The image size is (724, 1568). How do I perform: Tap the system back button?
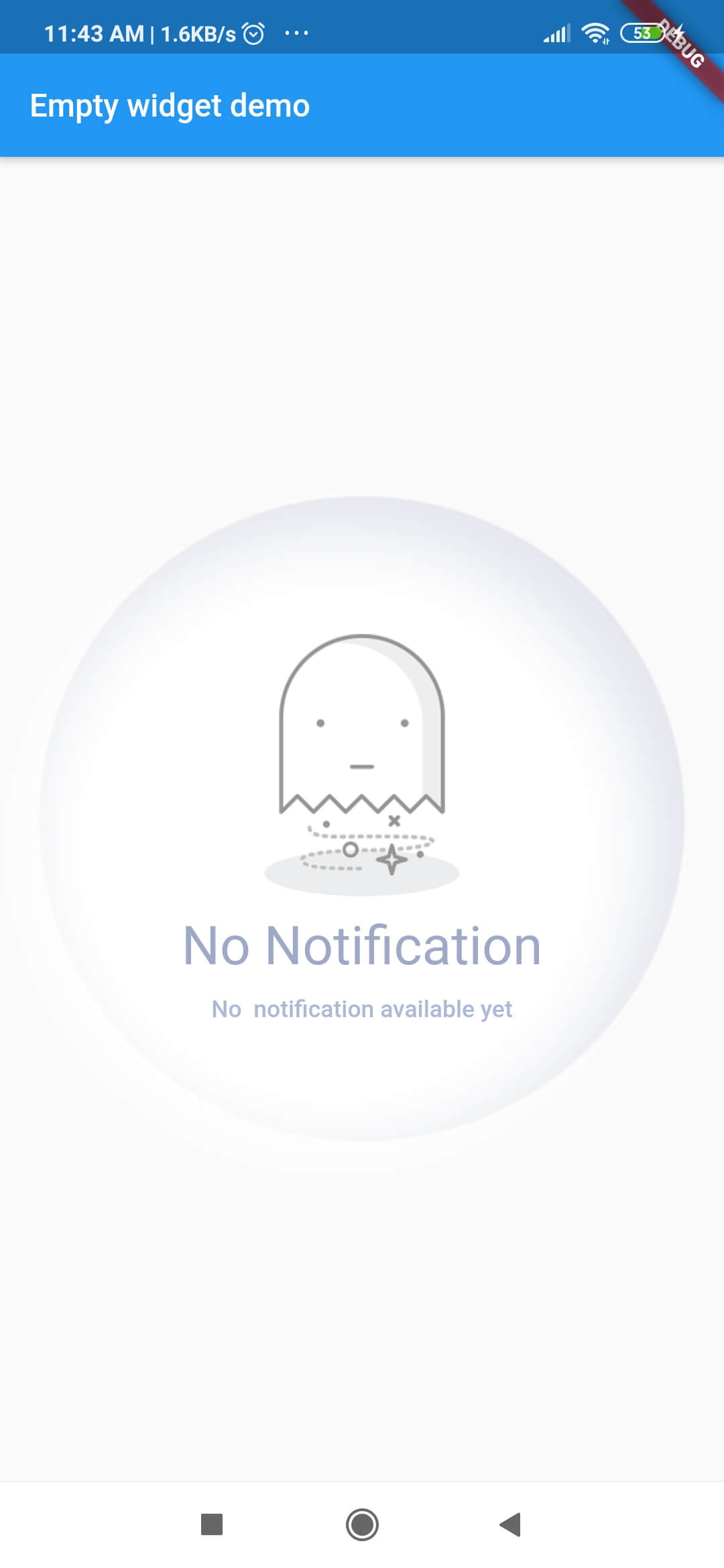(511, 1524)
